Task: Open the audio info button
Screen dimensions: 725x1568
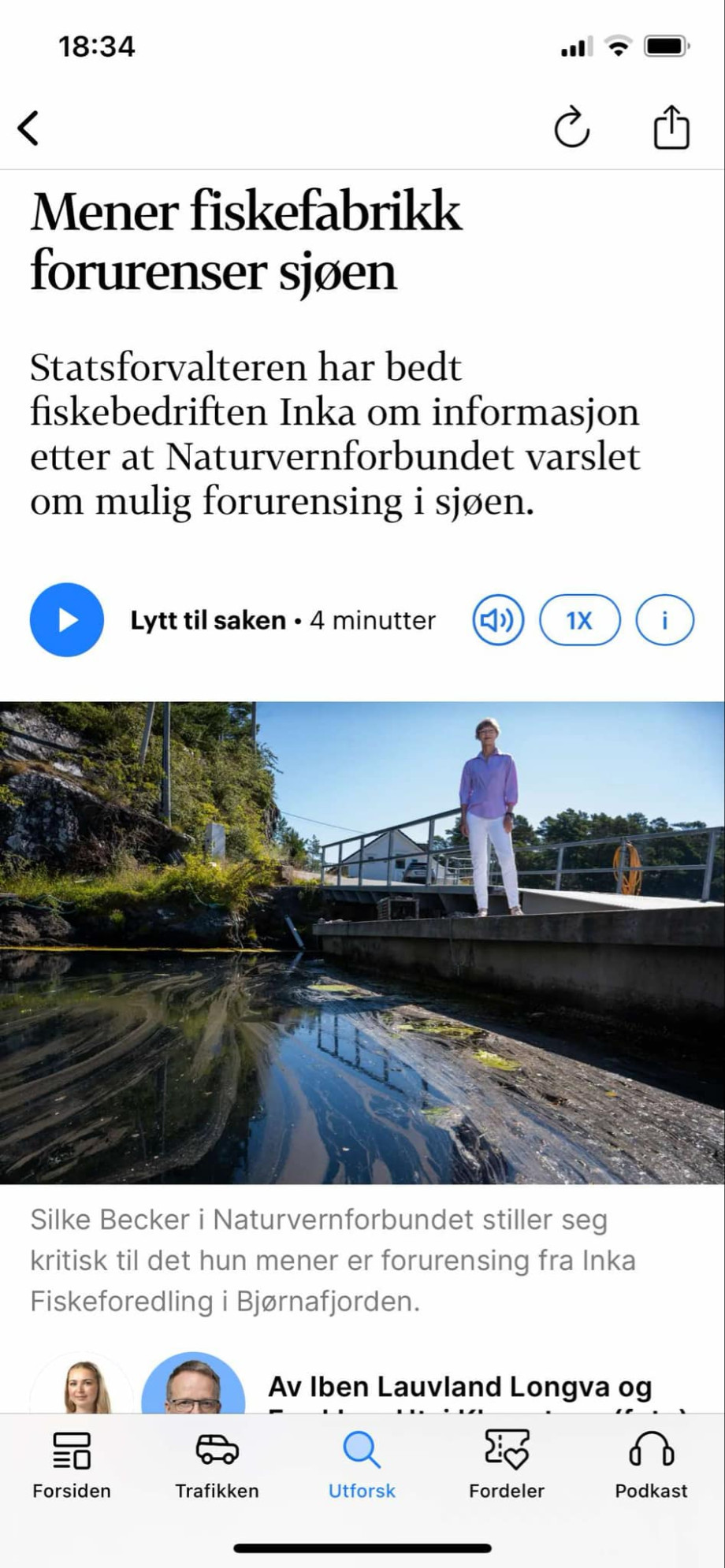Action: 664,620
